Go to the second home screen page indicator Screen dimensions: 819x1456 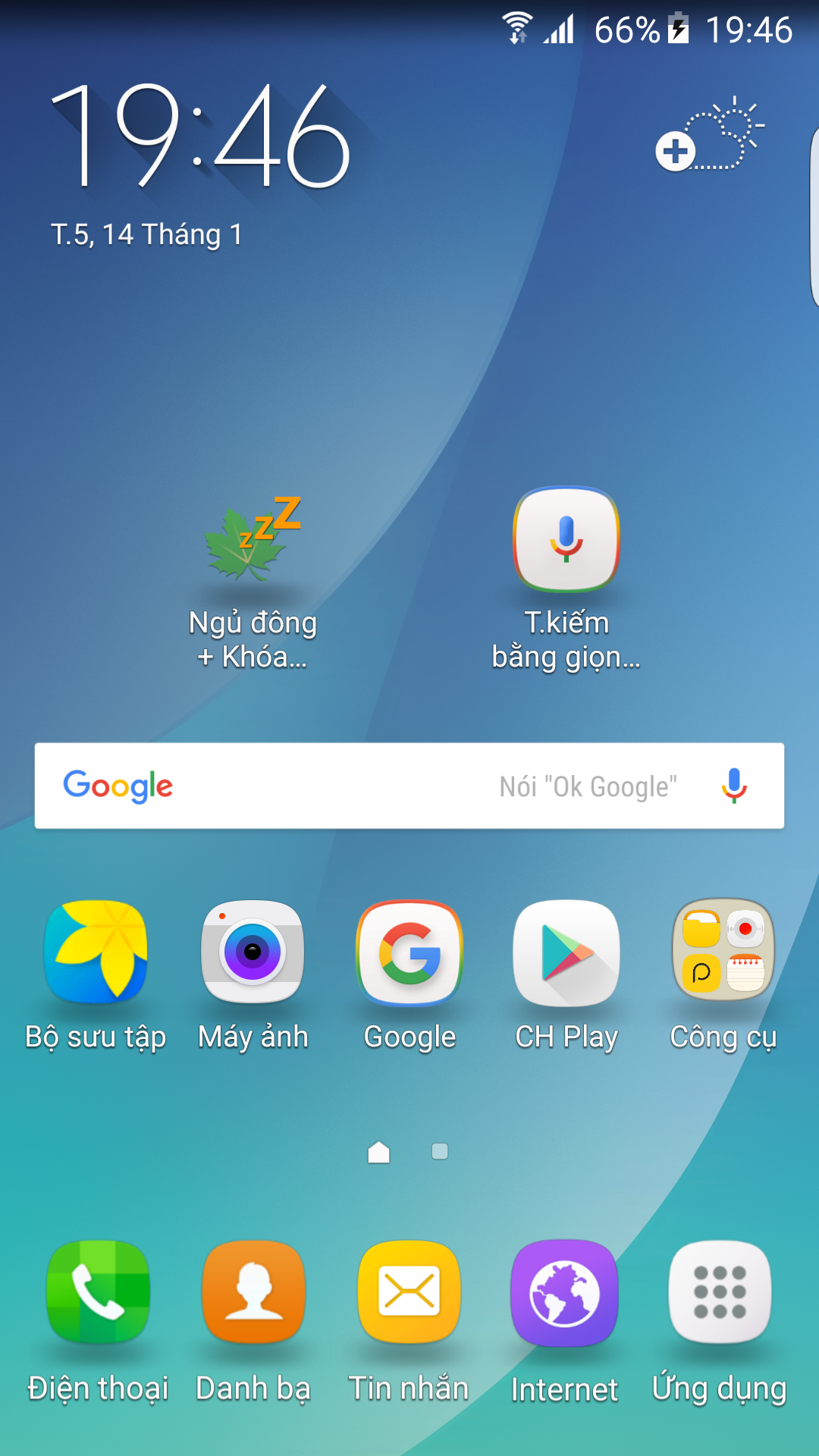click(440, 1151)
